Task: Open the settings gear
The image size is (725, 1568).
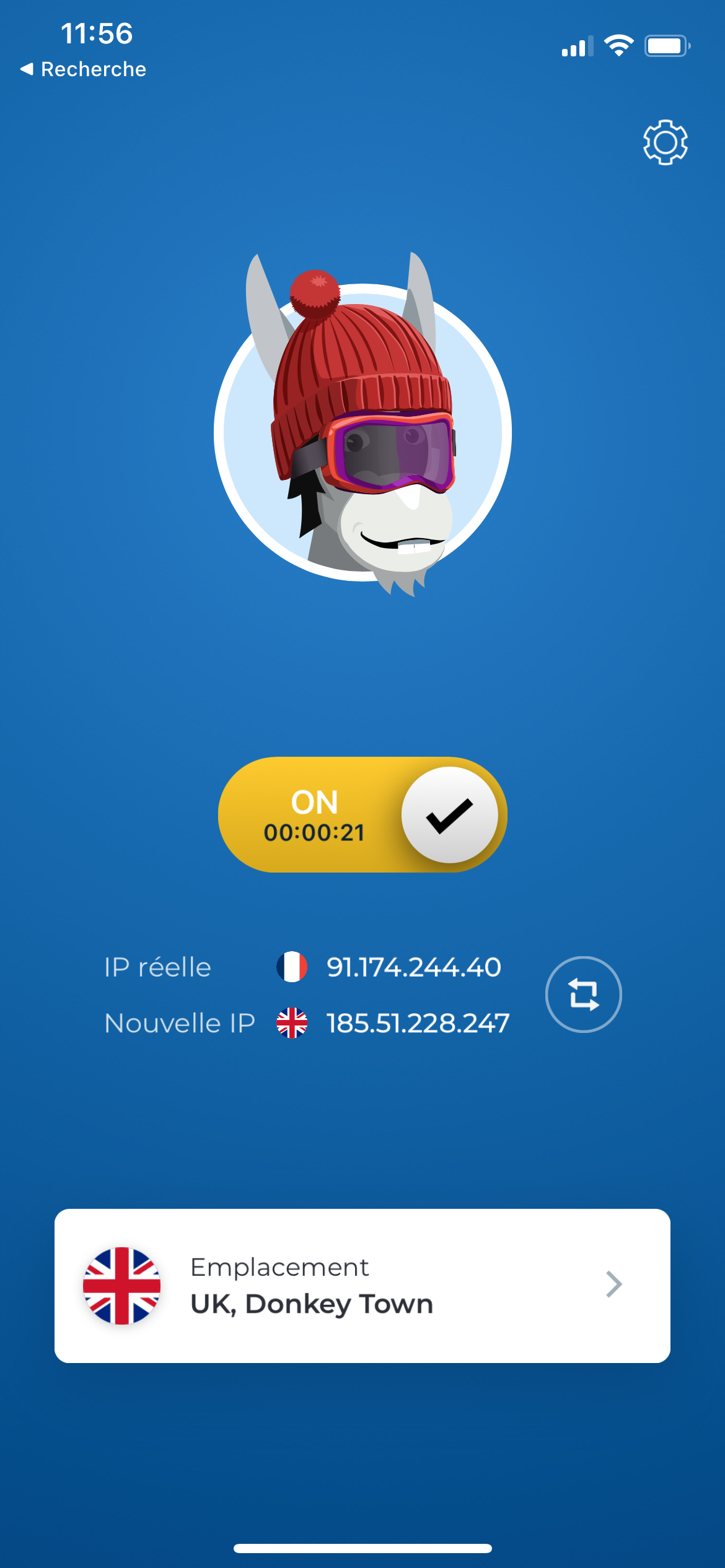Action: point(665,142)
